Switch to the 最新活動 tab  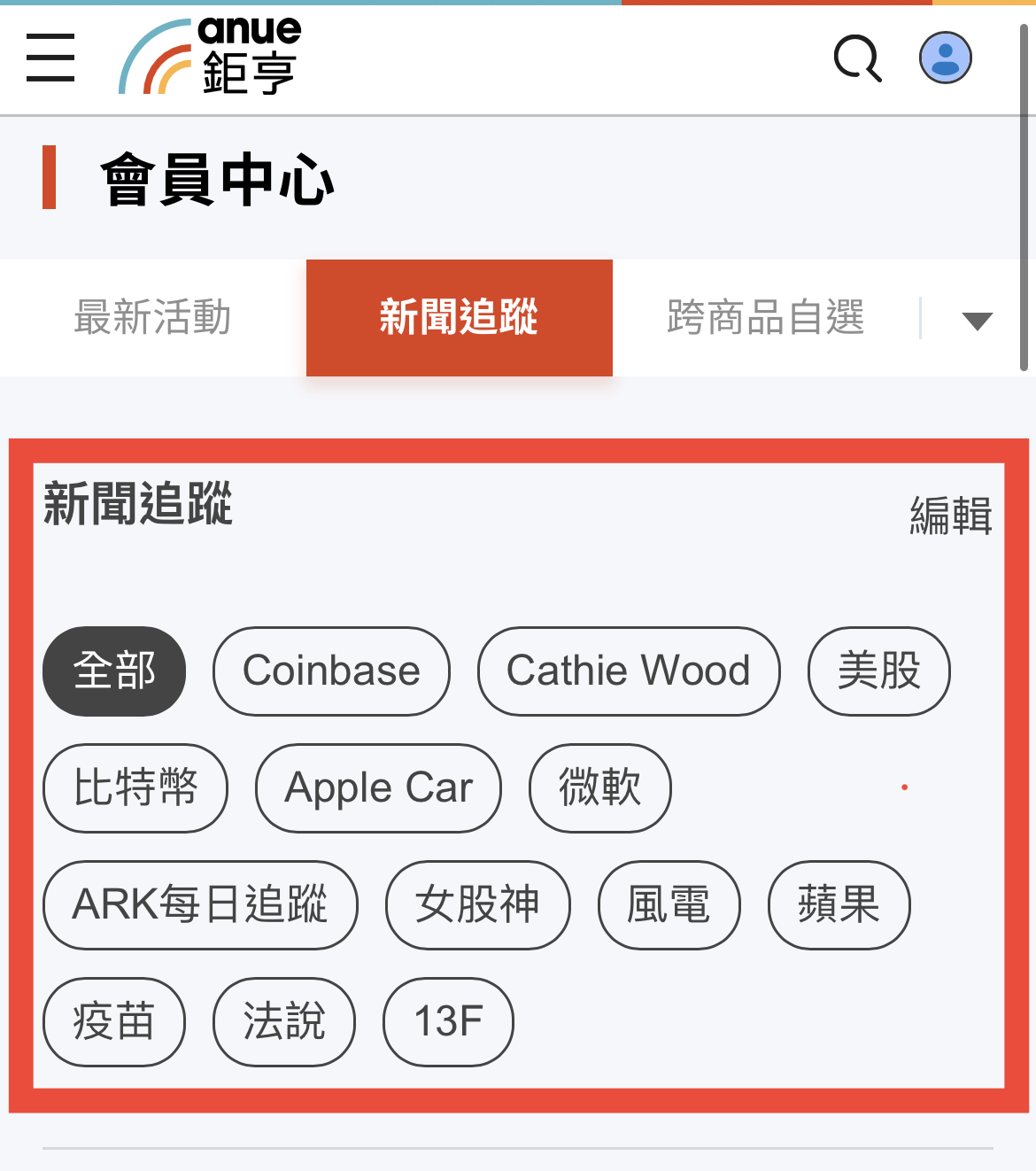coord(153,318)
